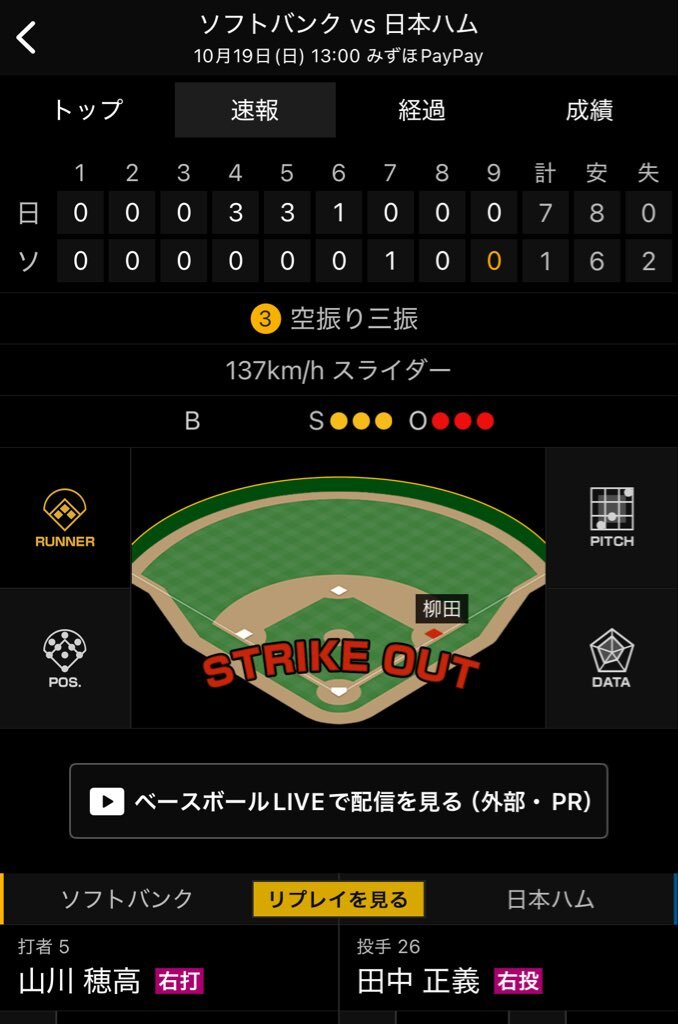Open the PITCH chart

click(x=611, y=518)
